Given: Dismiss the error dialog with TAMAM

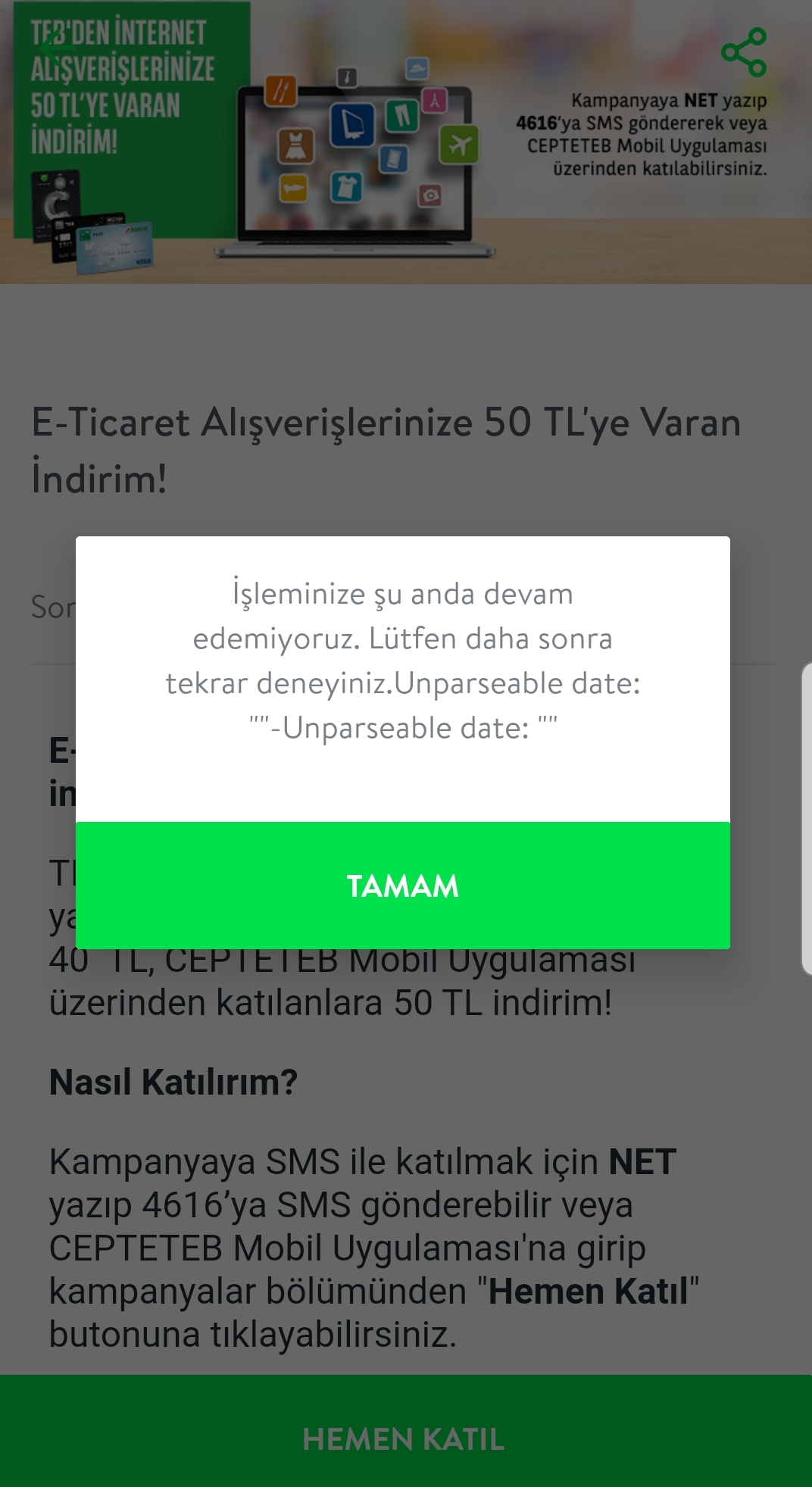Looking at the screenshot, I should tap(403, 885).
